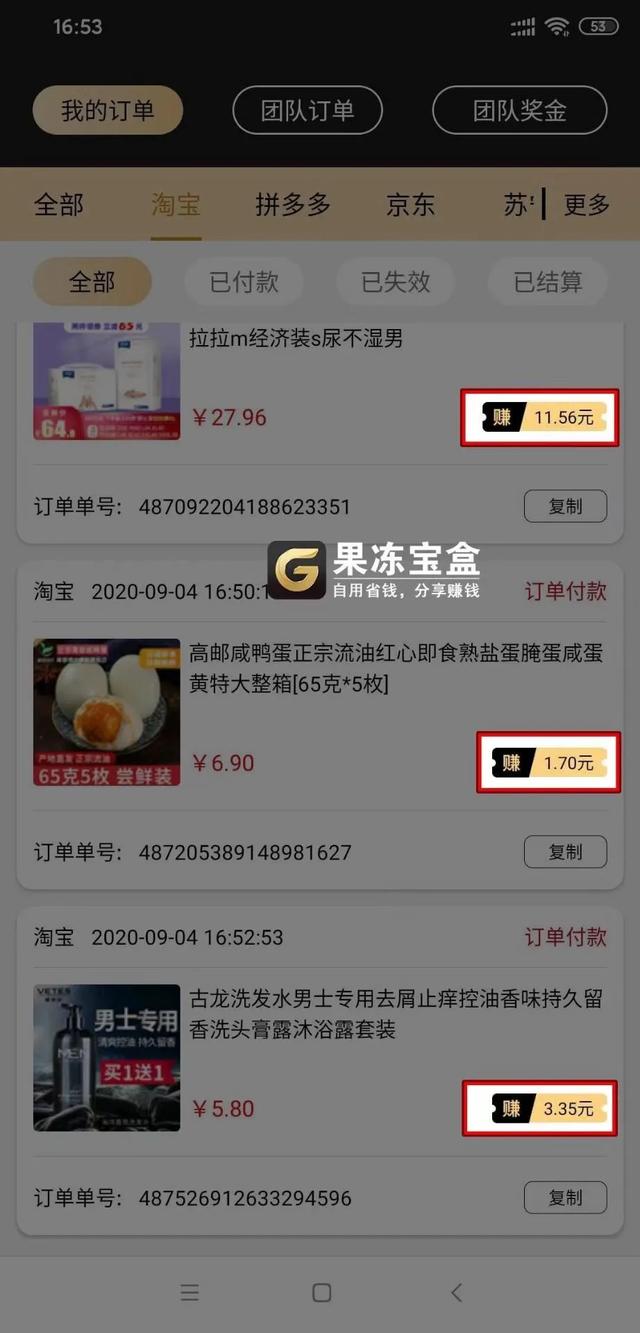Switch to the 京东 tab
640x1333 pixels.
411,205
